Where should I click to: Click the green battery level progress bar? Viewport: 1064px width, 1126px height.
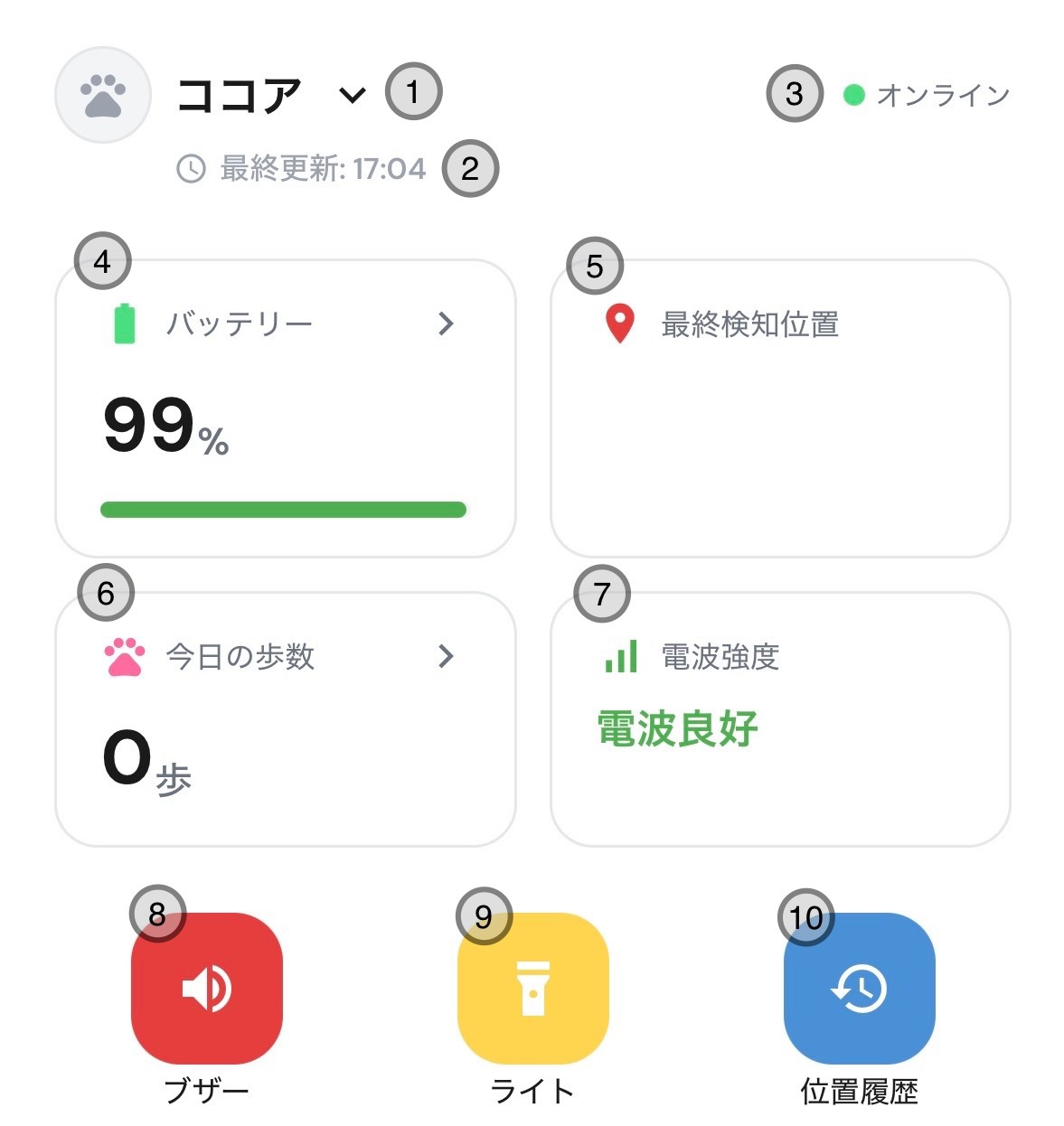click(x=283, y=509)
